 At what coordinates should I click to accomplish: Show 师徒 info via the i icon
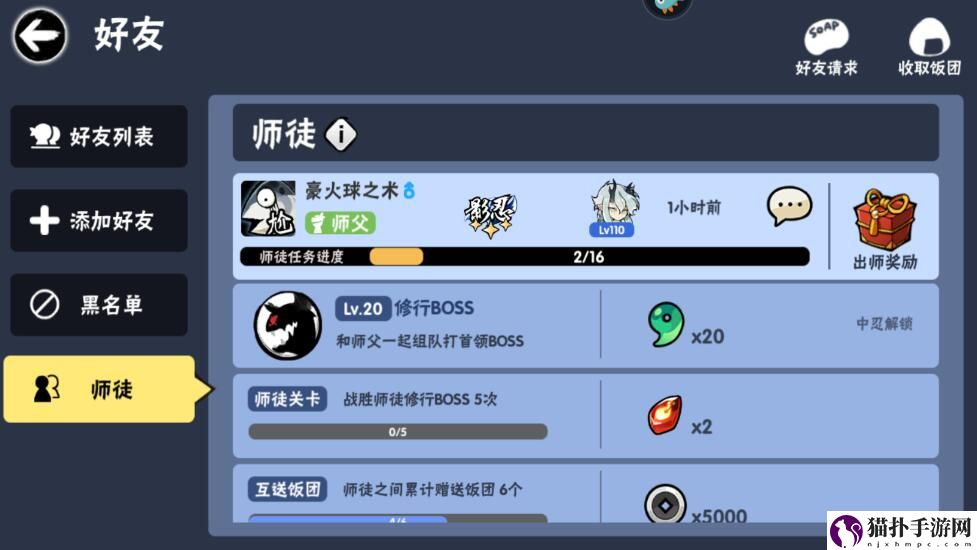pyautogui.click(x=341, y=134)
